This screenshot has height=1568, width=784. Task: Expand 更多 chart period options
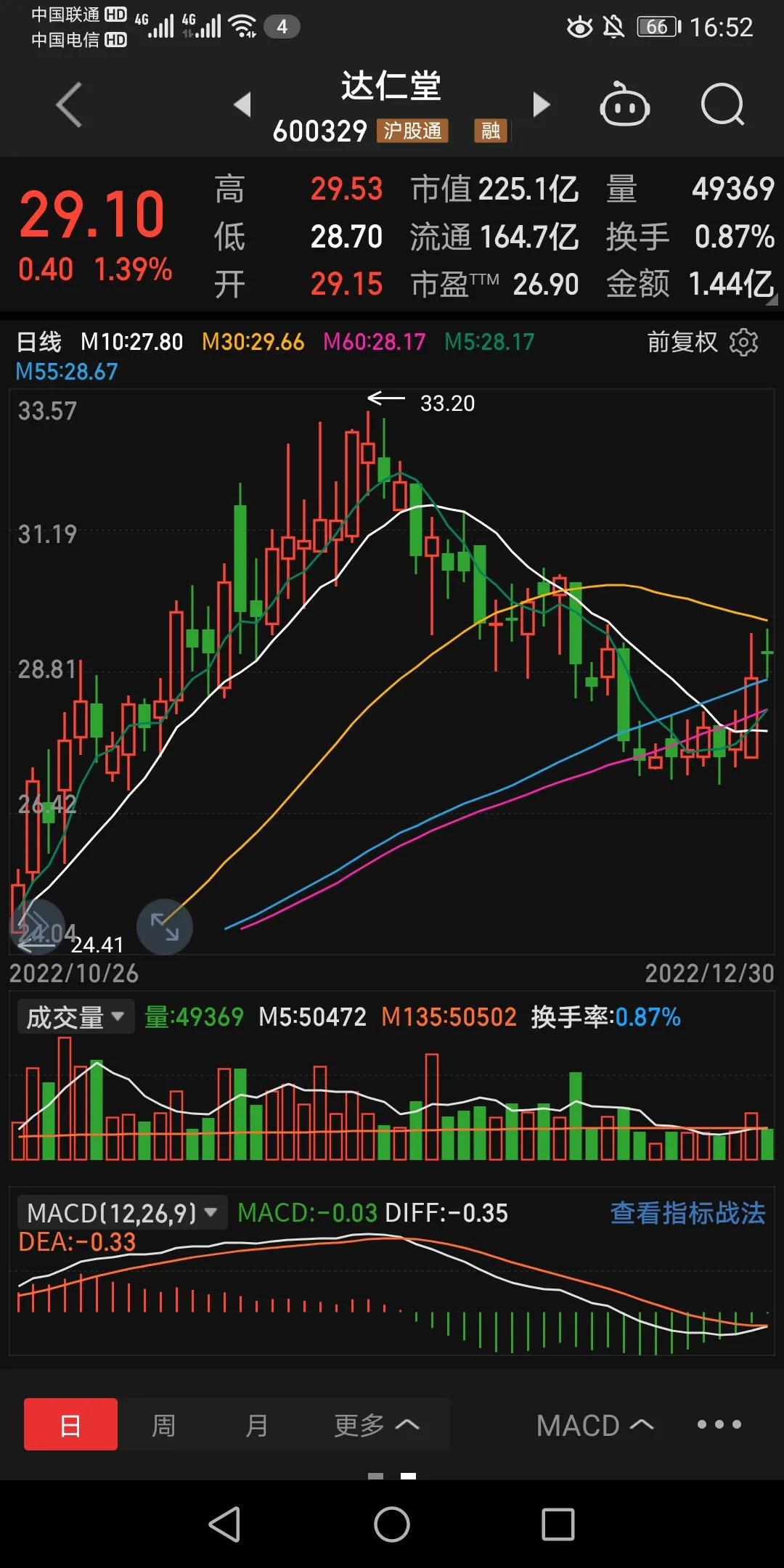(x=376, y=1425)
